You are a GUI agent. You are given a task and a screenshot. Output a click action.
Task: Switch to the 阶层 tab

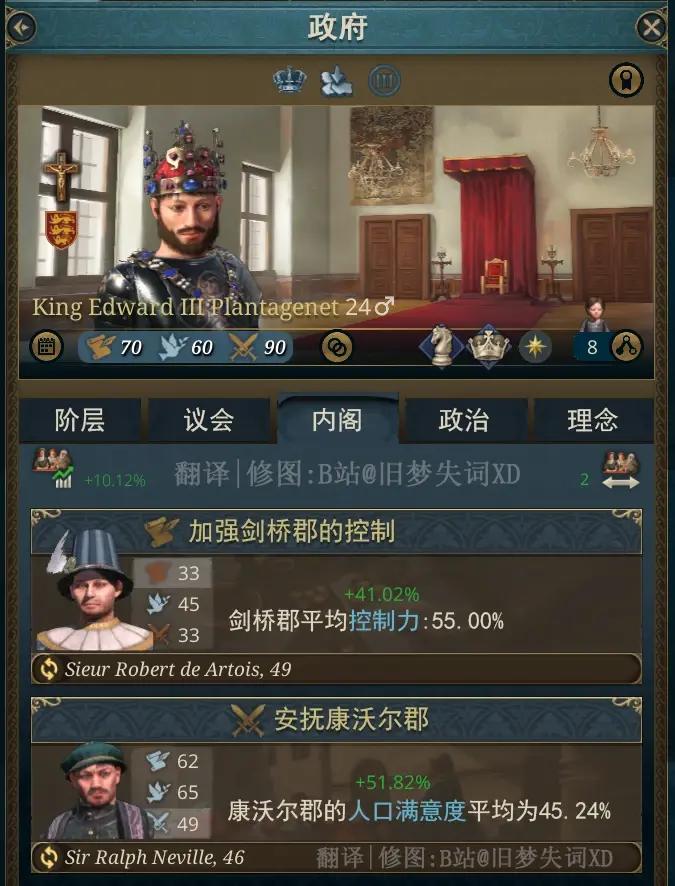click(x=79, y=420)
